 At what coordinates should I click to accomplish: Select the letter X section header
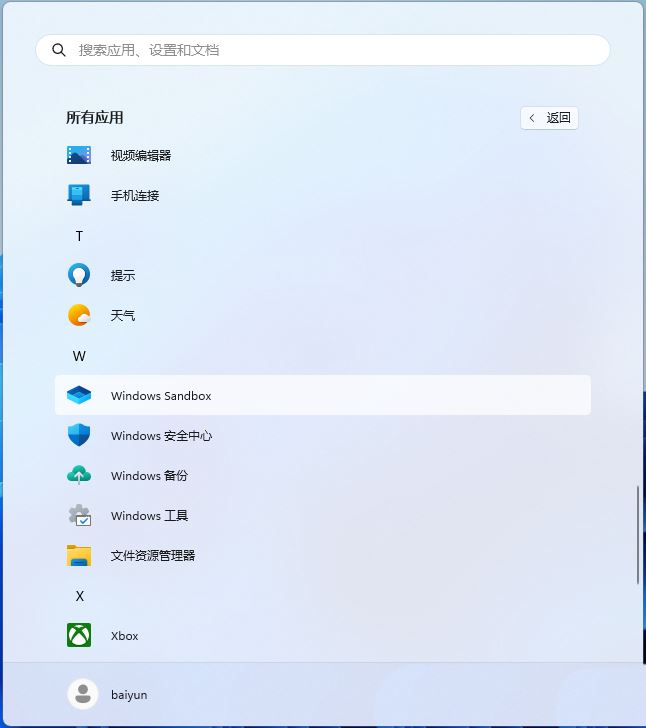tap(79, 596)
